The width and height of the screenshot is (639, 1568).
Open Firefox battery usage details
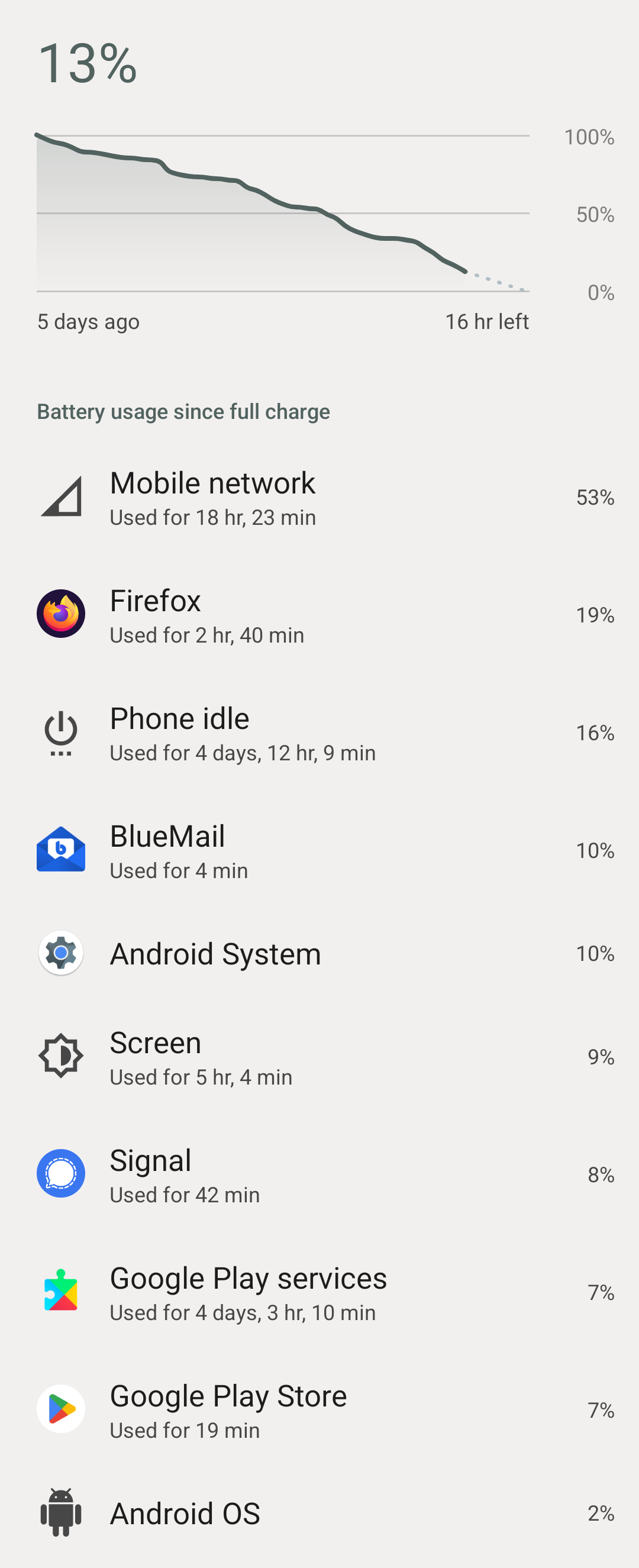click(x=319, y=615)
